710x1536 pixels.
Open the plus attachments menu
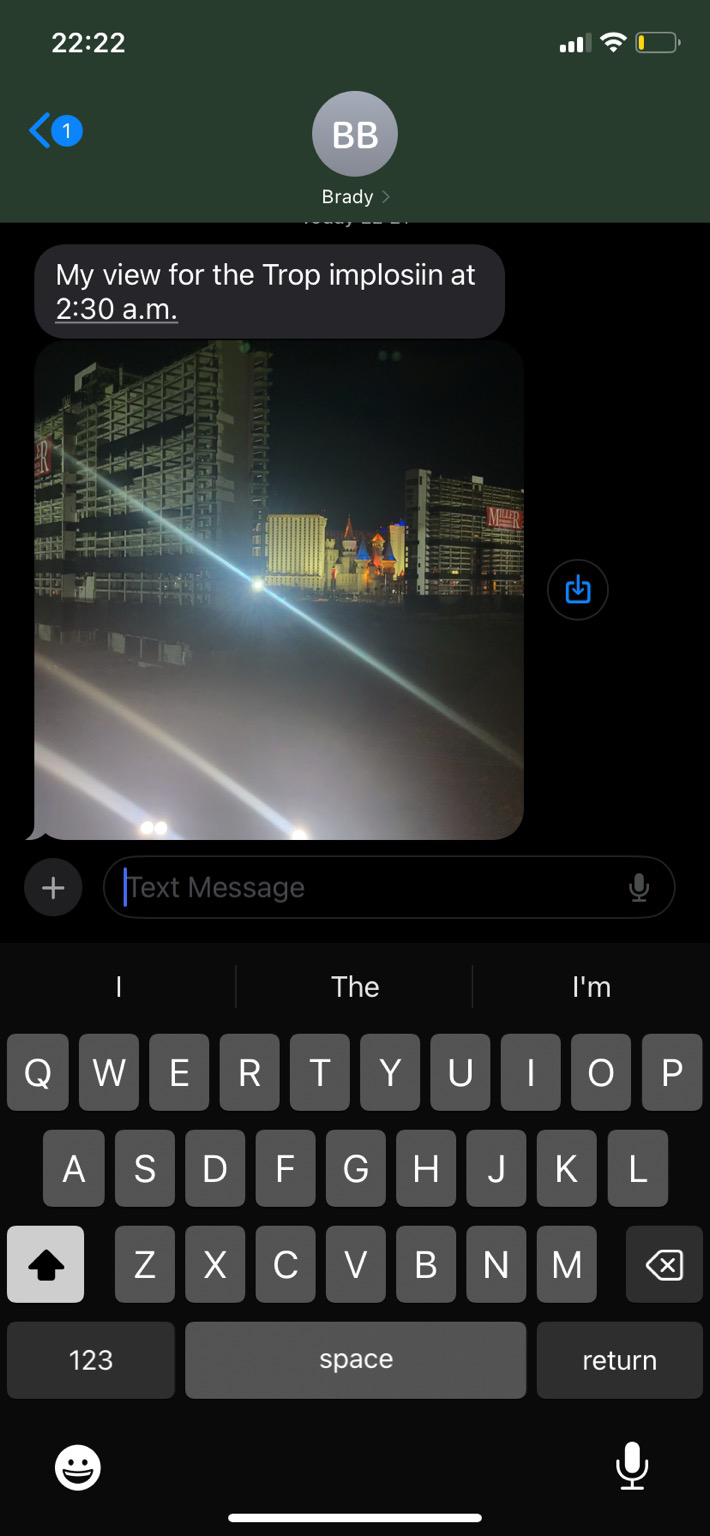53,887
